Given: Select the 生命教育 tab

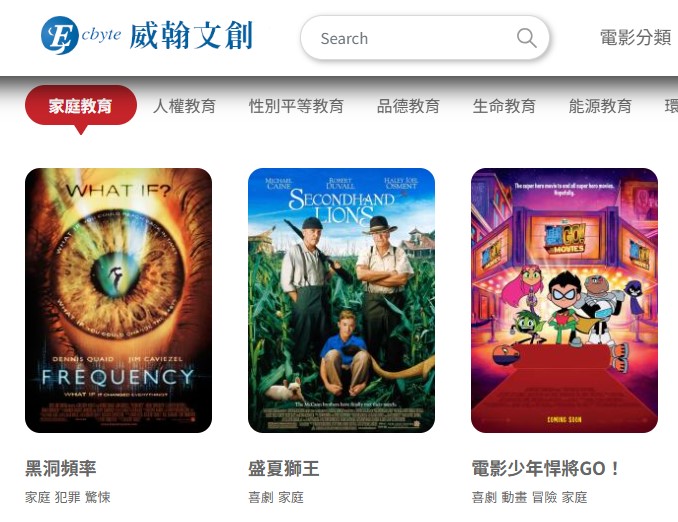Looking at the screenshot, I should (504, 106).
